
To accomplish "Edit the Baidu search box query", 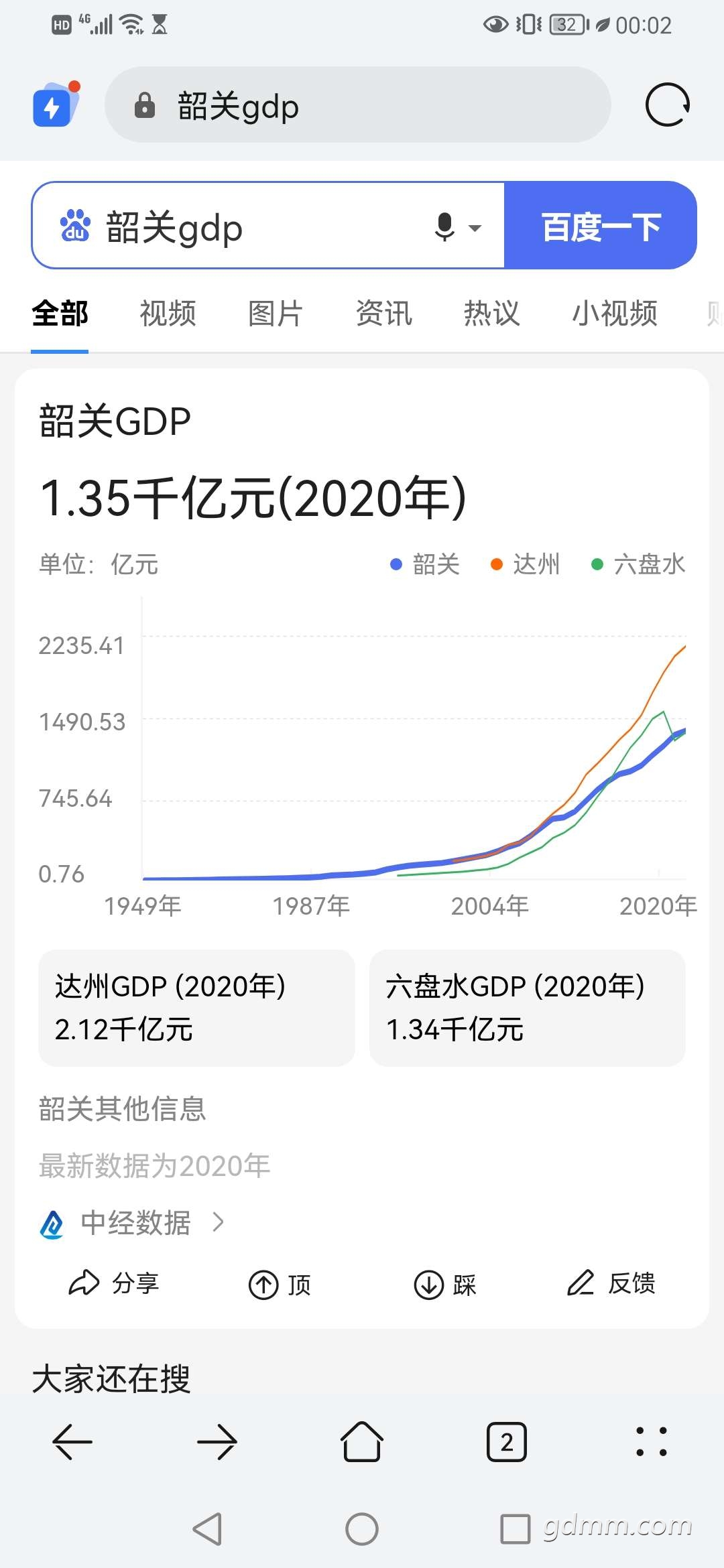I will (x=241, y=226).
